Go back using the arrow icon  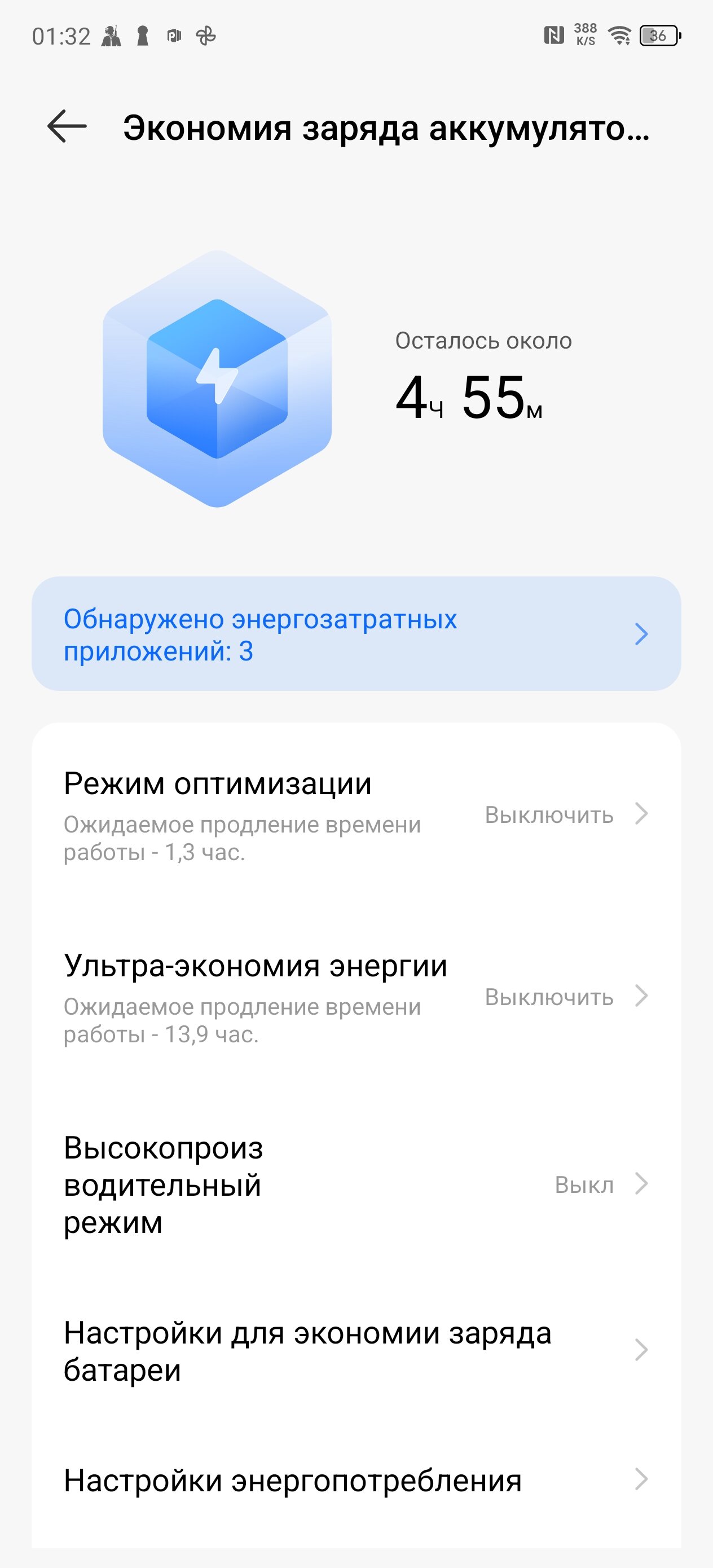tap(67, 126)
